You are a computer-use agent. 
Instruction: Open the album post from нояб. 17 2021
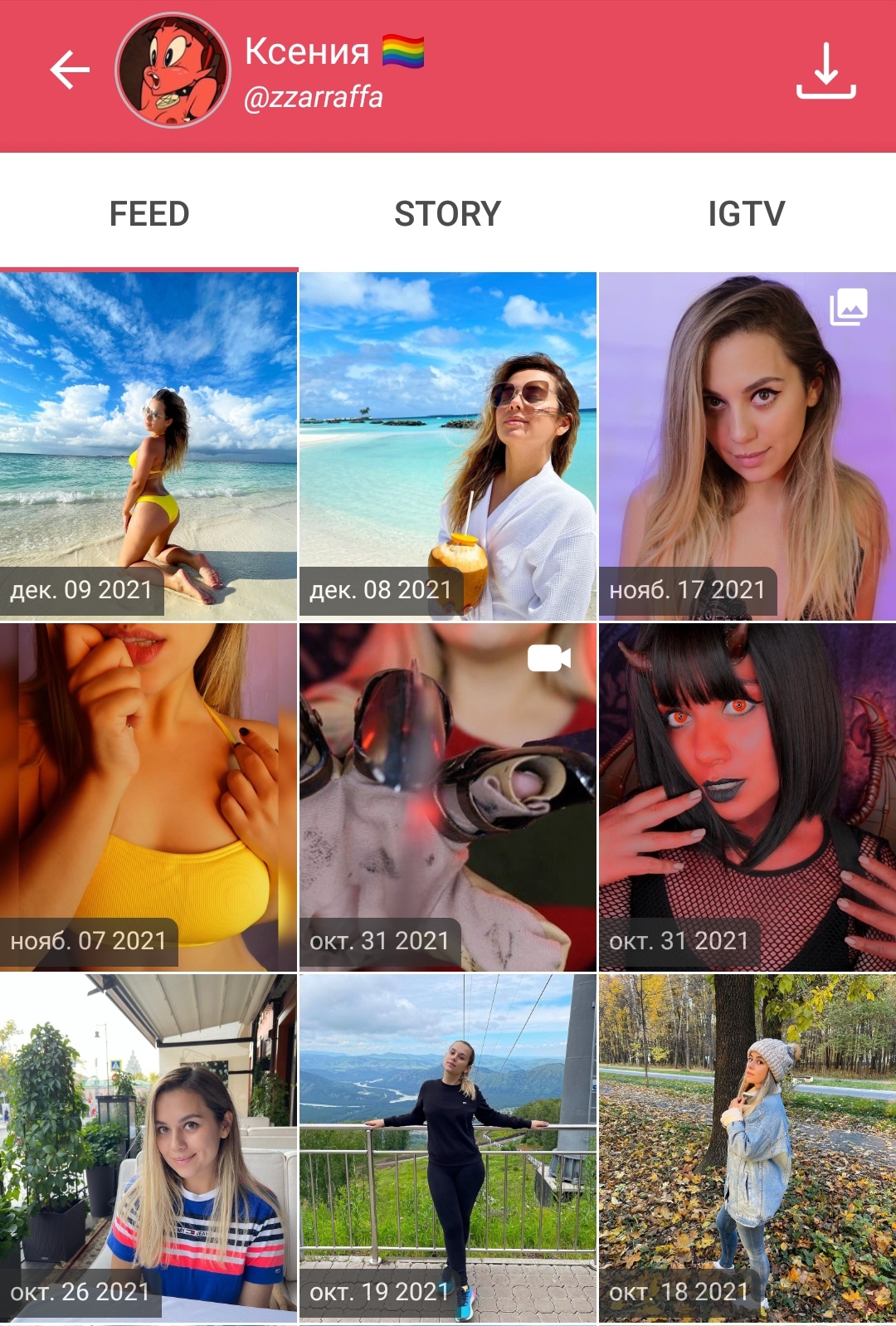(x=747, y=446)
